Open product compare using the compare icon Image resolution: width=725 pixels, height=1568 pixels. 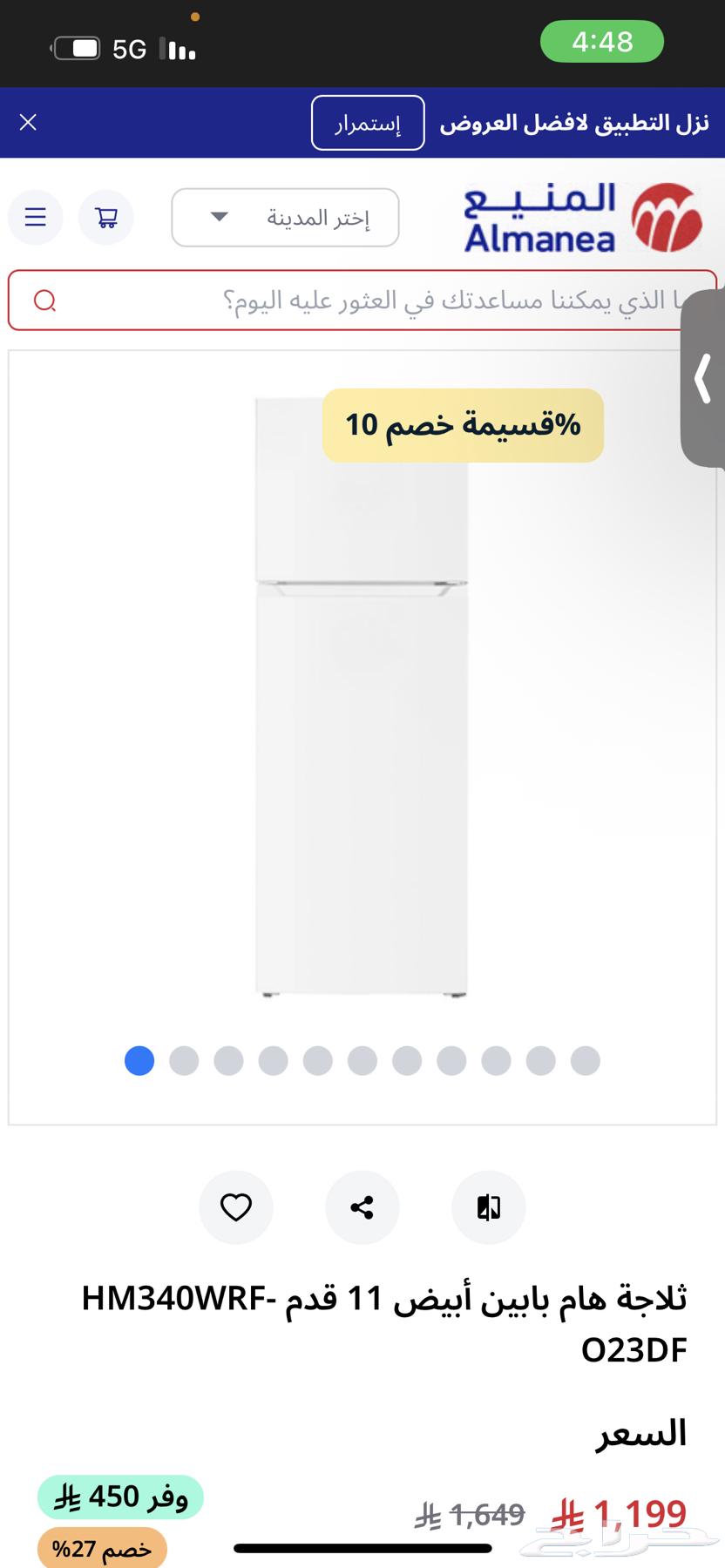[x=488, y=1207]
